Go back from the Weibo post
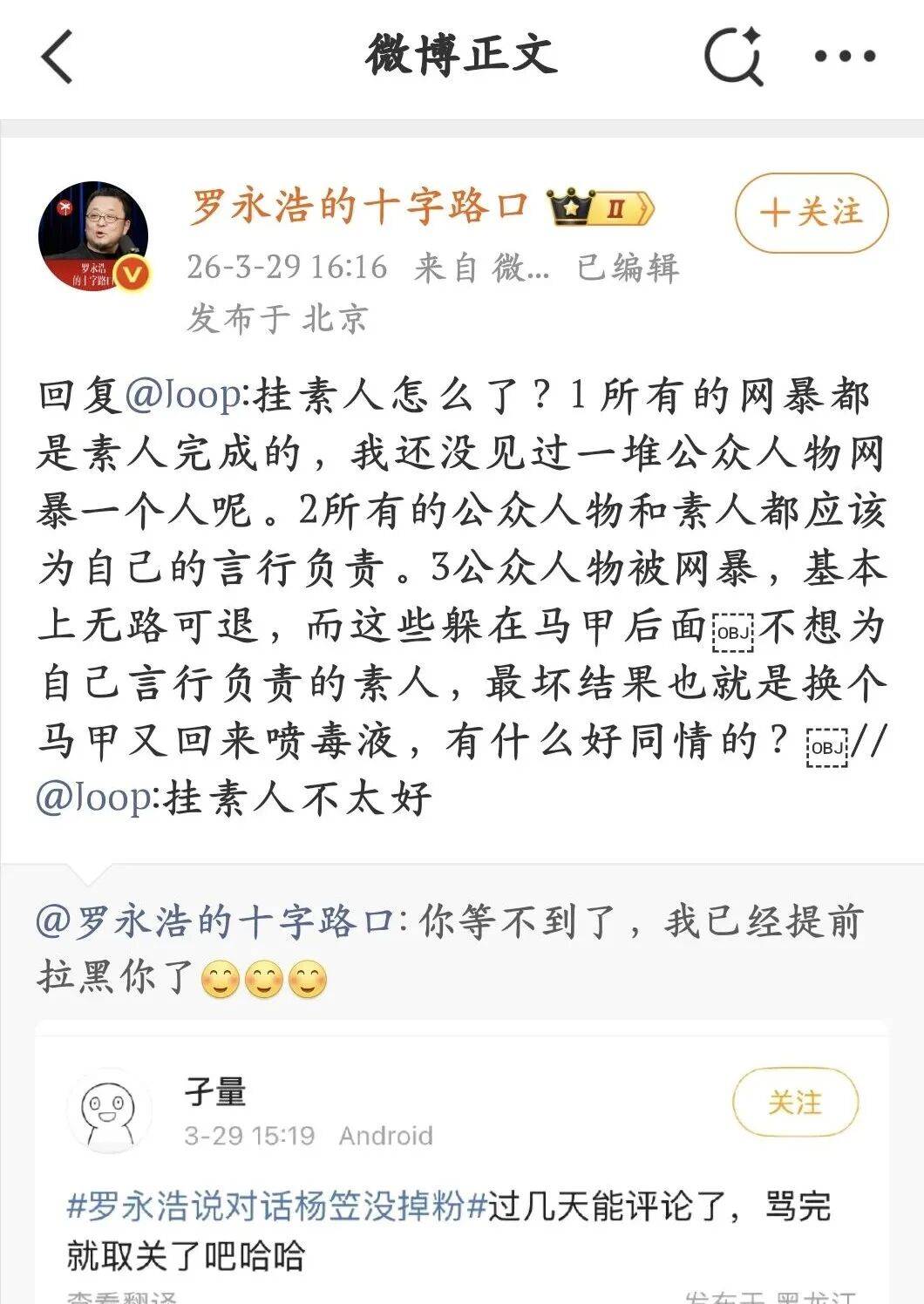 point(58,57)
